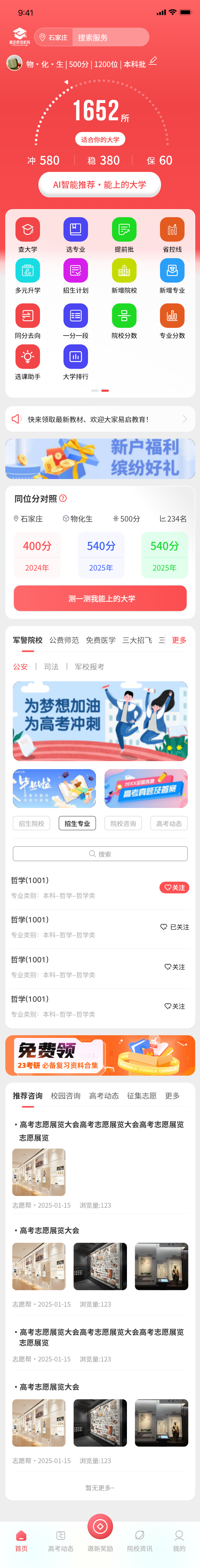
Task: Tap 更多 beside 军警院校 tabs
Action: [x=179, y=640]
